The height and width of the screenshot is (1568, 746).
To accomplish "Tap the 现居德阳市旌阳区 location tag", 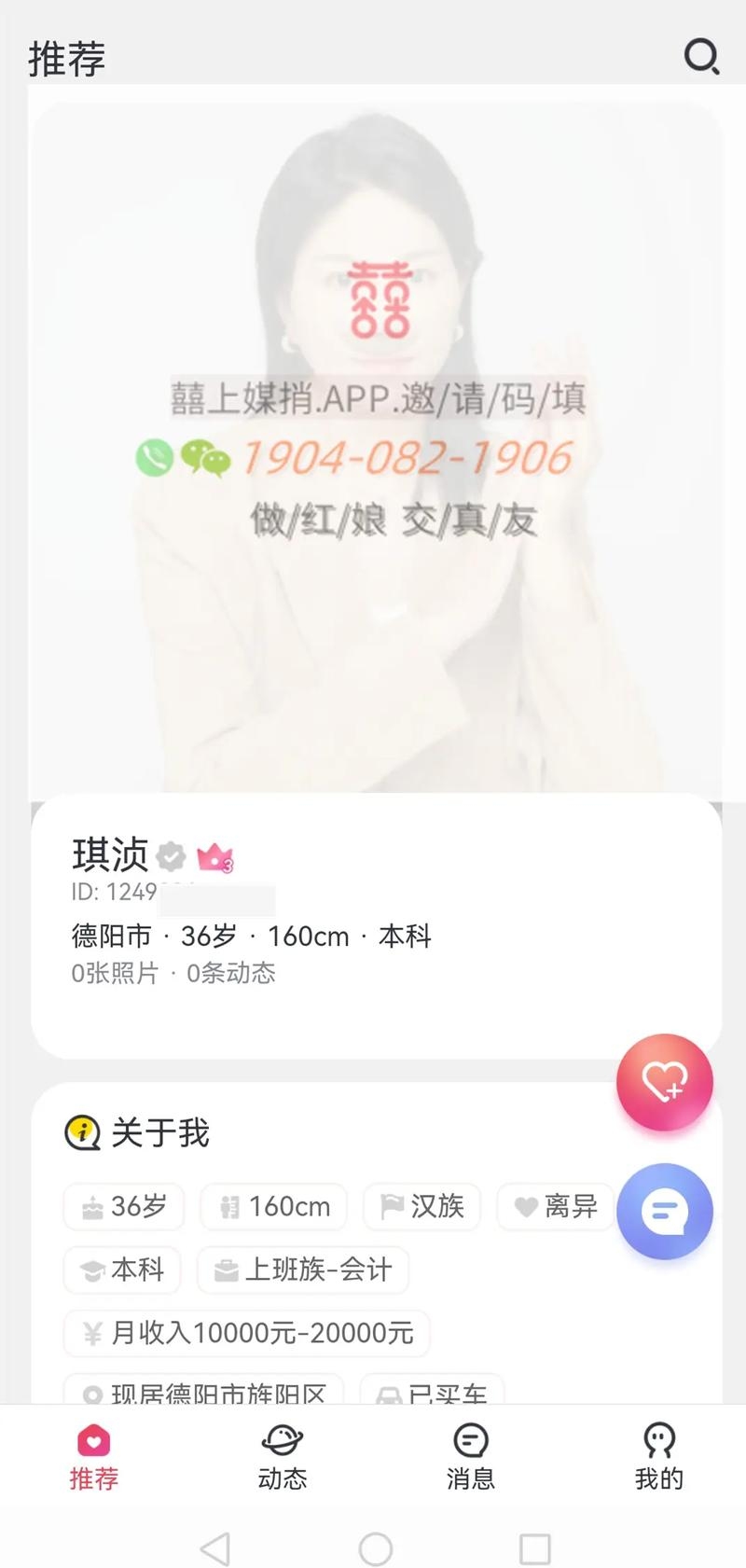I will tap(205, 1394).
